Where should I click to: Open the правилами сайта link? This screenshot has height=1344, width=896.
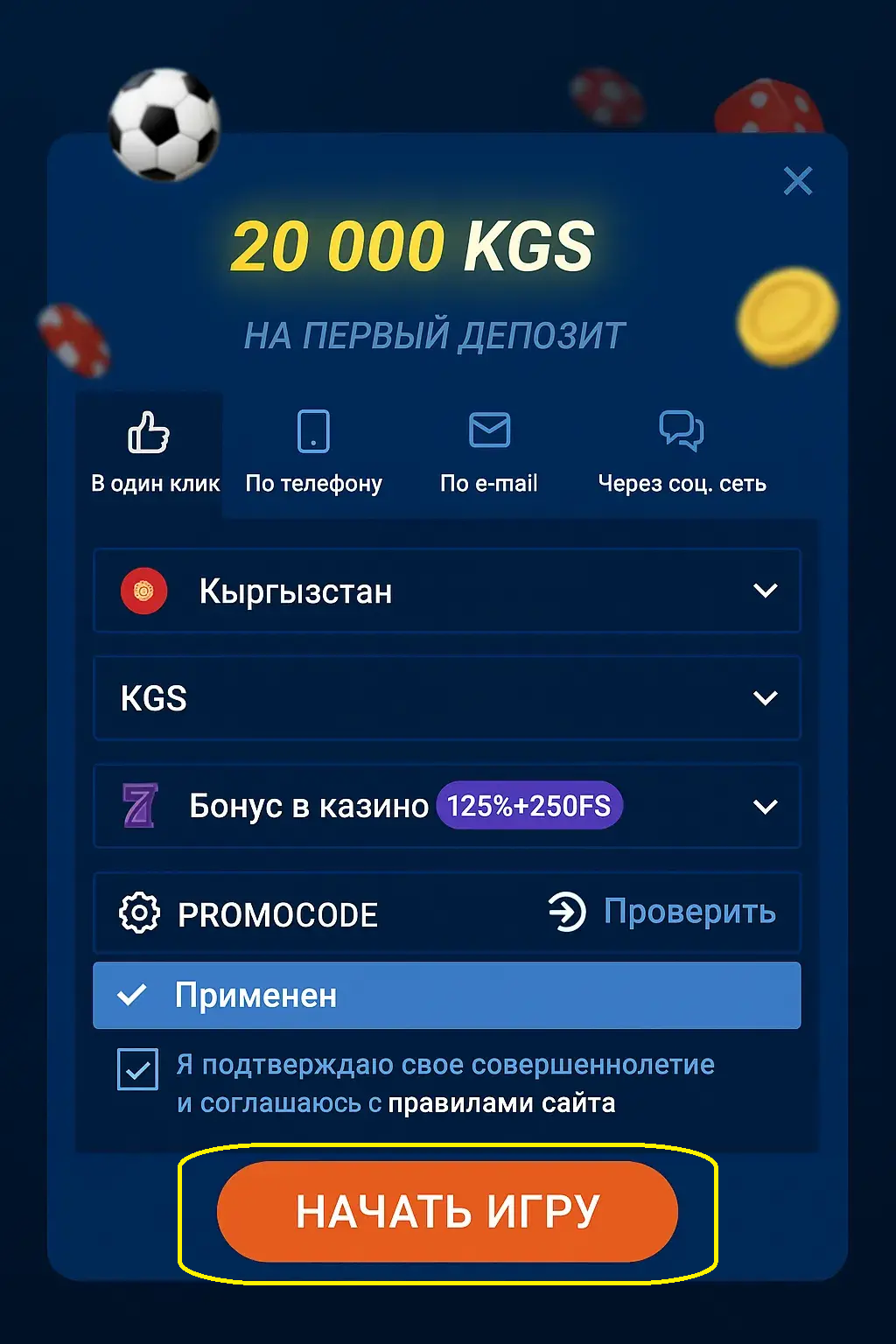[503, 1102]
